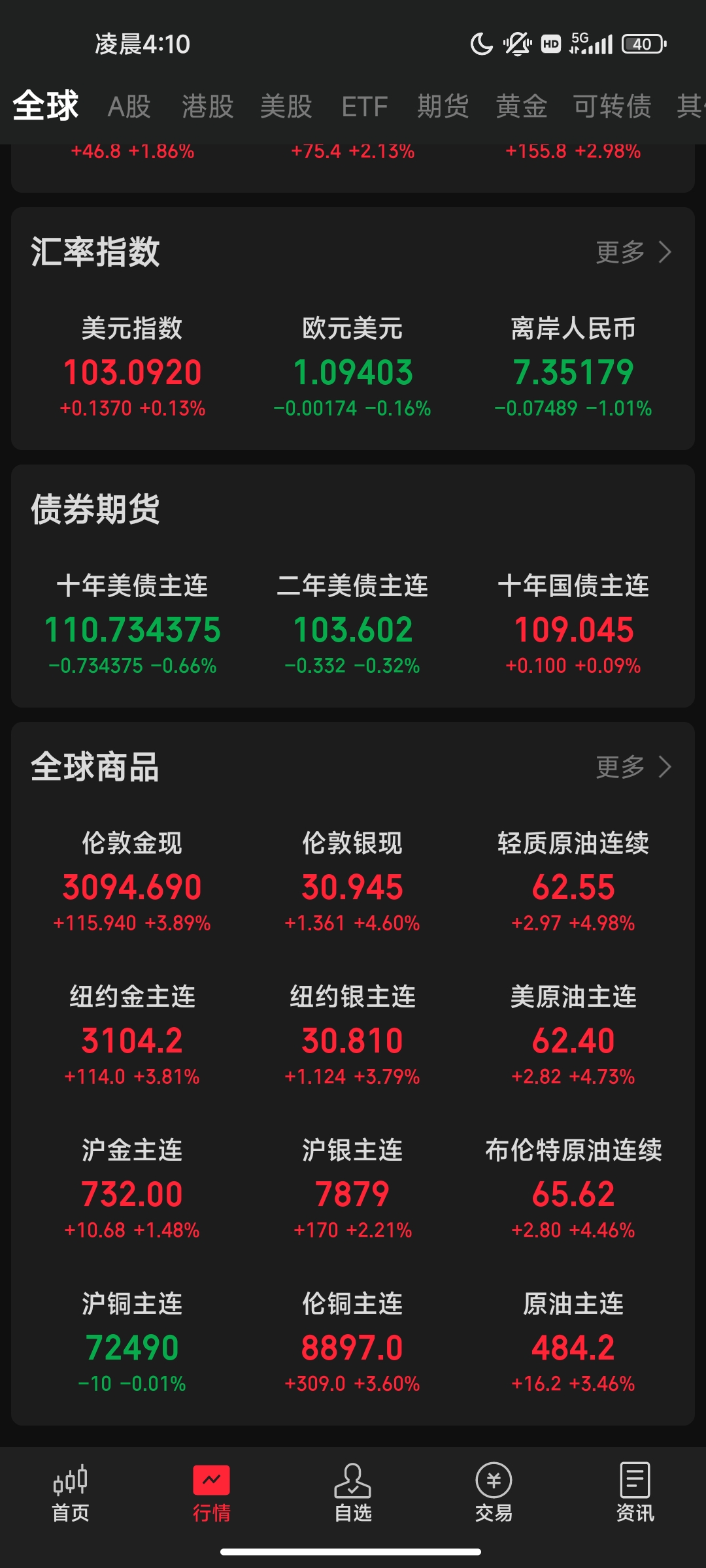Tap 更多 next to 全球商品
The image size is (706, 1568).
pyautogui.click(x=633, y=767)
